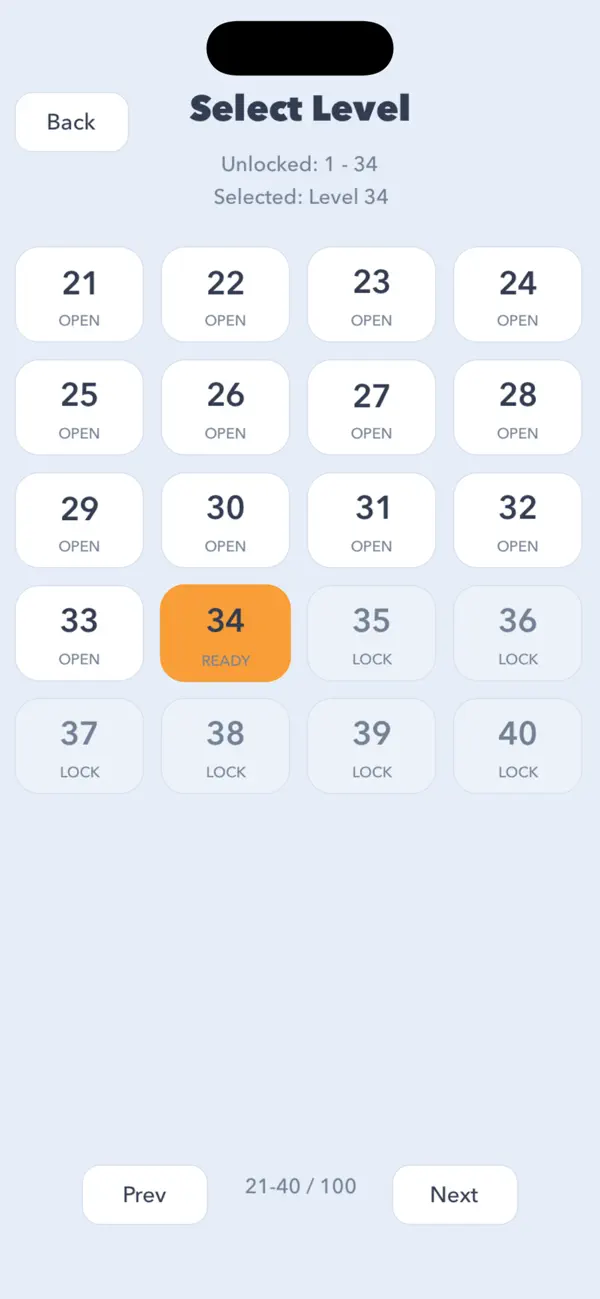600x1299 pixels.
Task: Go back with the Back button
Action: pos(72,122)
